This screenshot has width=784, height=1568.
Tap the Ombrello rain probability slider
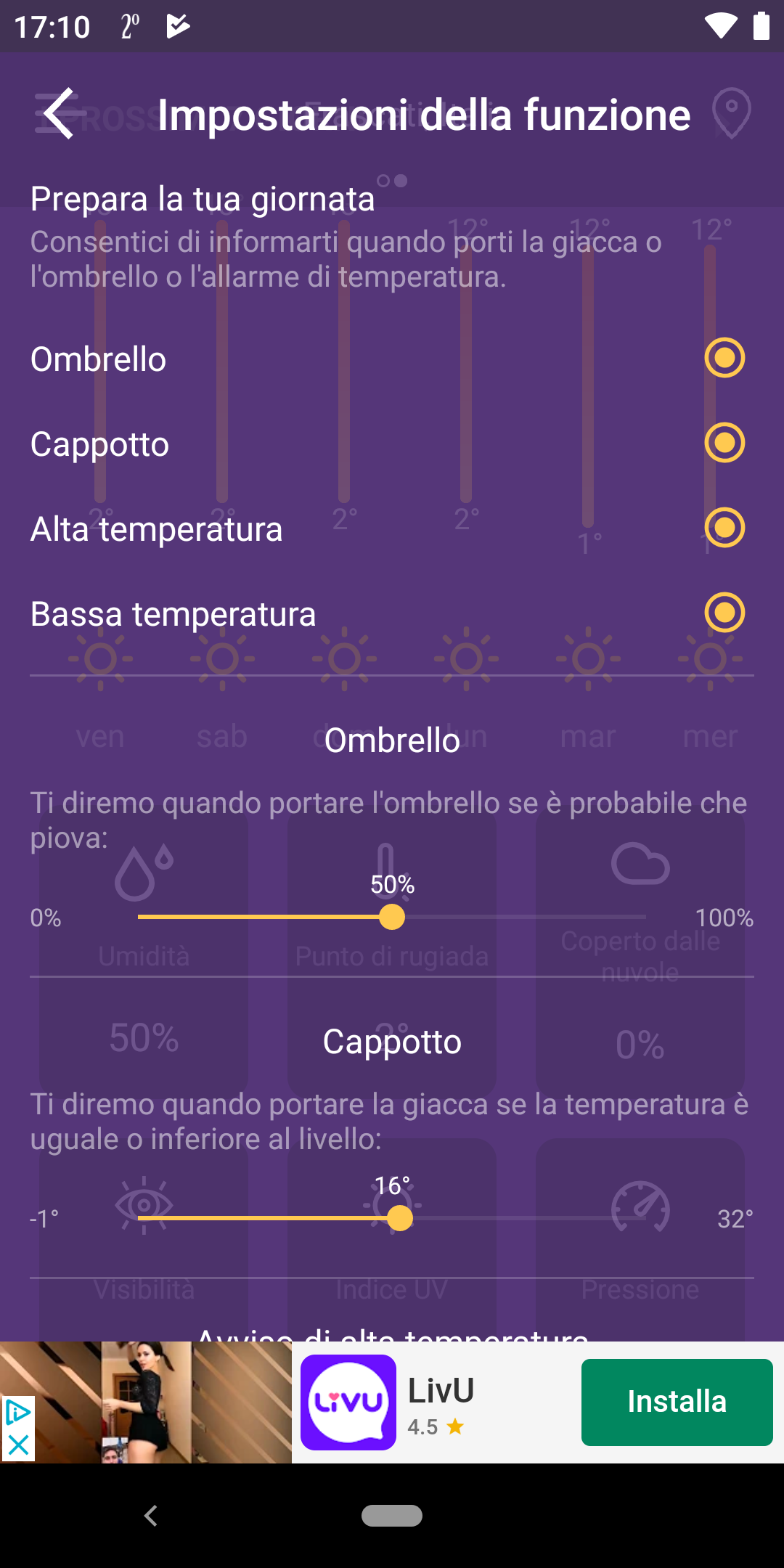coord(392,917)
